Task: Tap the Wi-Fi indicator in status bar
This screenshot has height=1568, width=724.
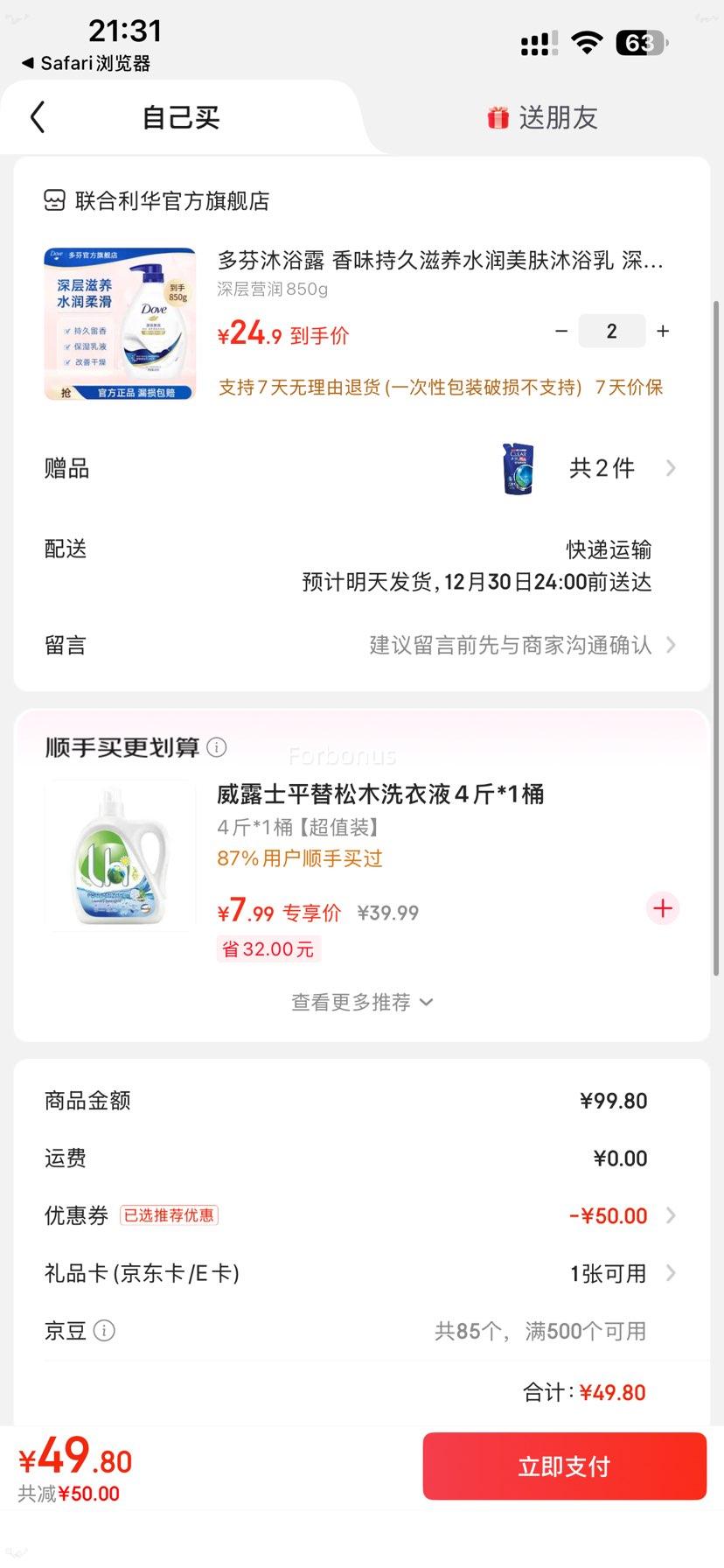Action: point(587,41)
